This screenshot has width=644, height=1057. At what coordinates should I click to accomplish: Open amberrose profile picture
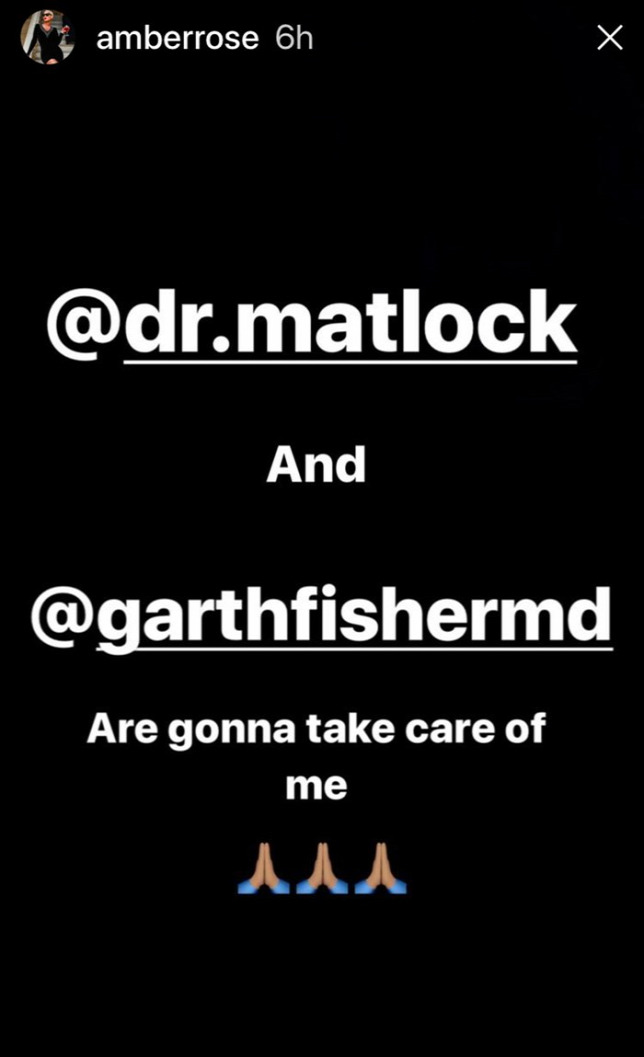(47, 38)
